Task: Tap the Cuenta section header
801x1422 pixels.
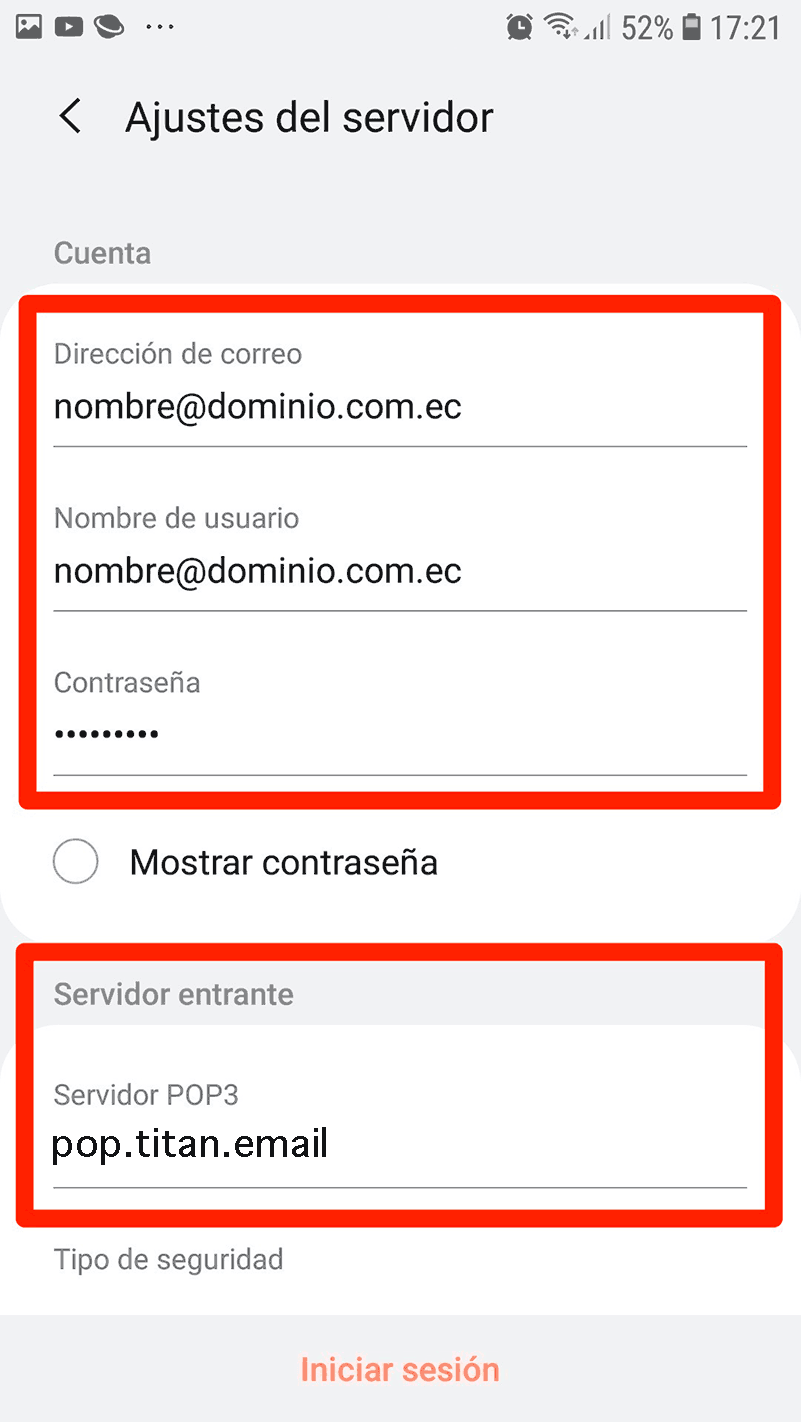Action: pyautogui.click(x=101, y=253)
